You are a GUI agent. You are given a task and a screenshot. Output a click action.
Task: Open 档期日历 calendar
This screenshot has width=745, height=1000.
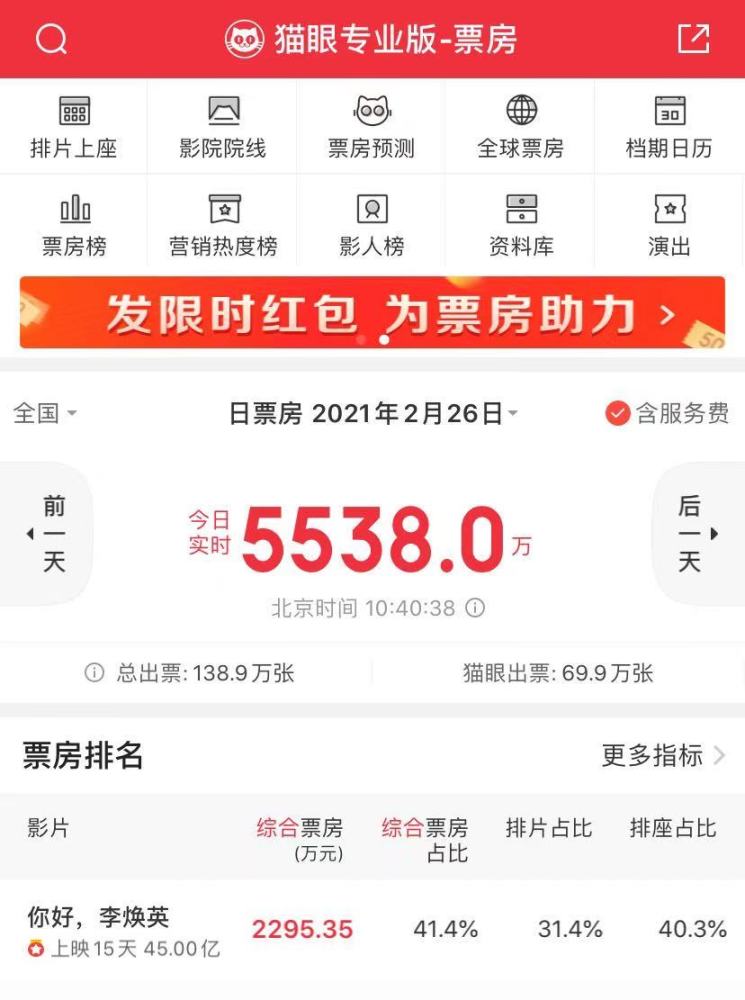[669, 127]
